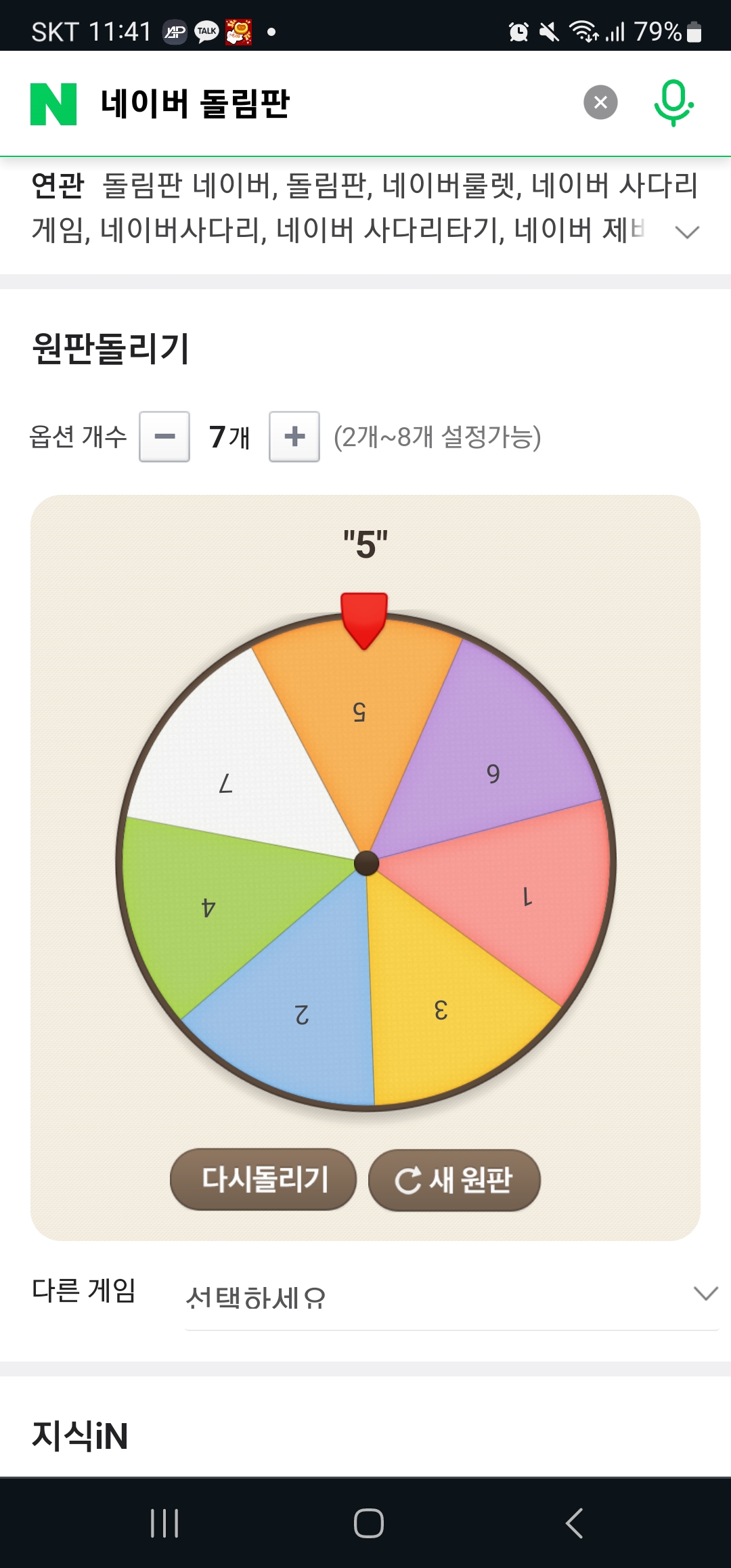
Task: Tap the Naver logo to go home
Action: (x=53, y=104)
